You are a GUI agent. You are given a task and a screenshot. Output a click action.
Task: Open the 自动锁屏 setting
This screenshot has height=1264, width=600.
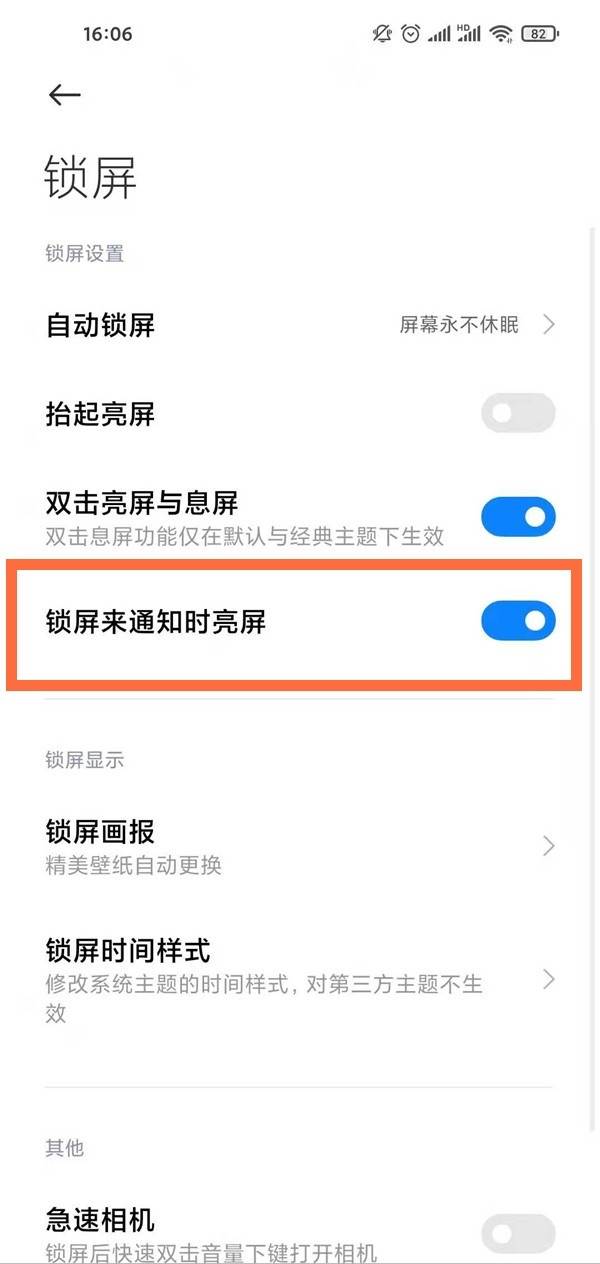pyautogui.click(x=300, y=325)
